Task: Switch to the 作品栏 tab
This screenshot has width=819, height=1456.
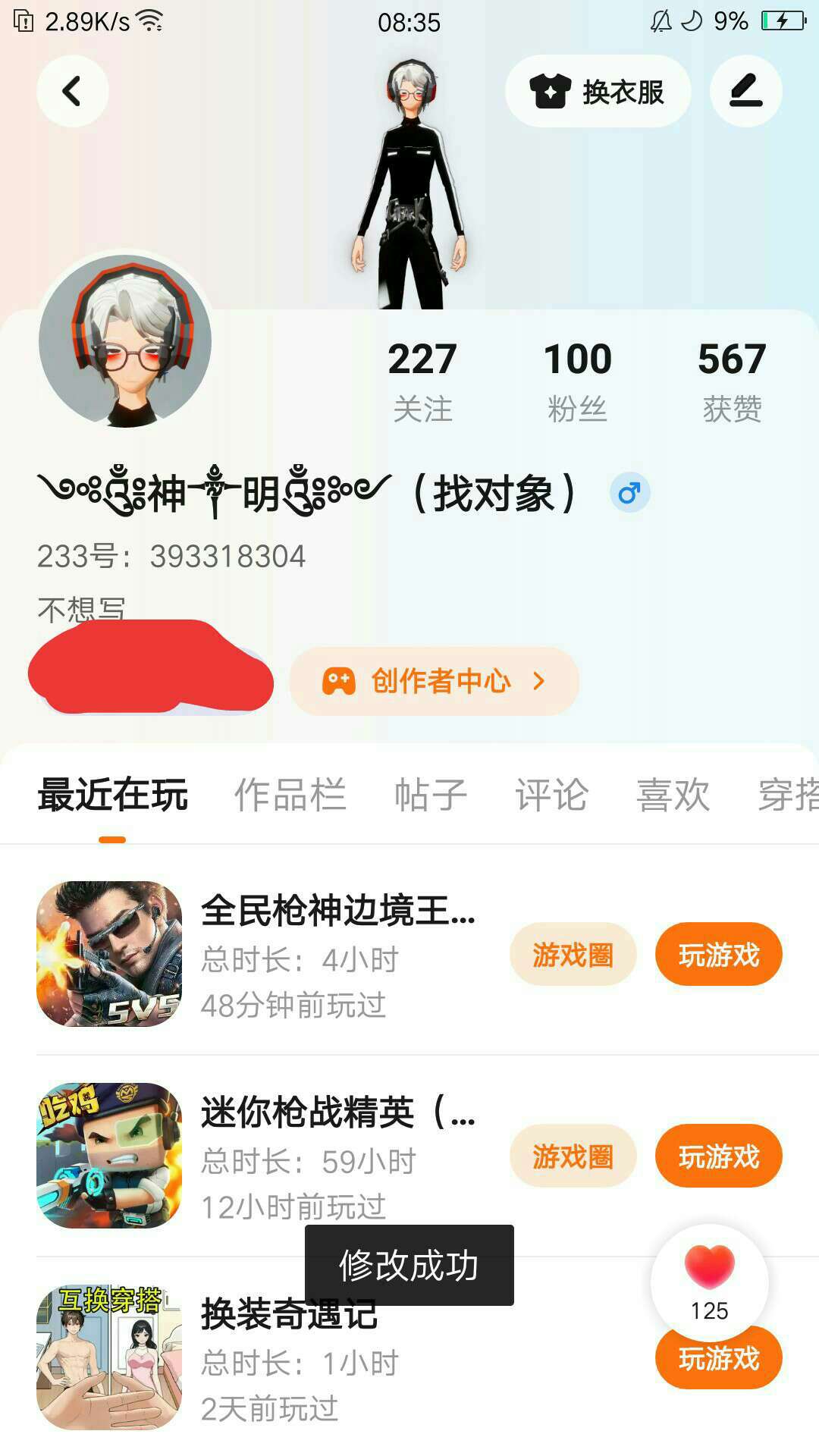Action: click(290, 795)
